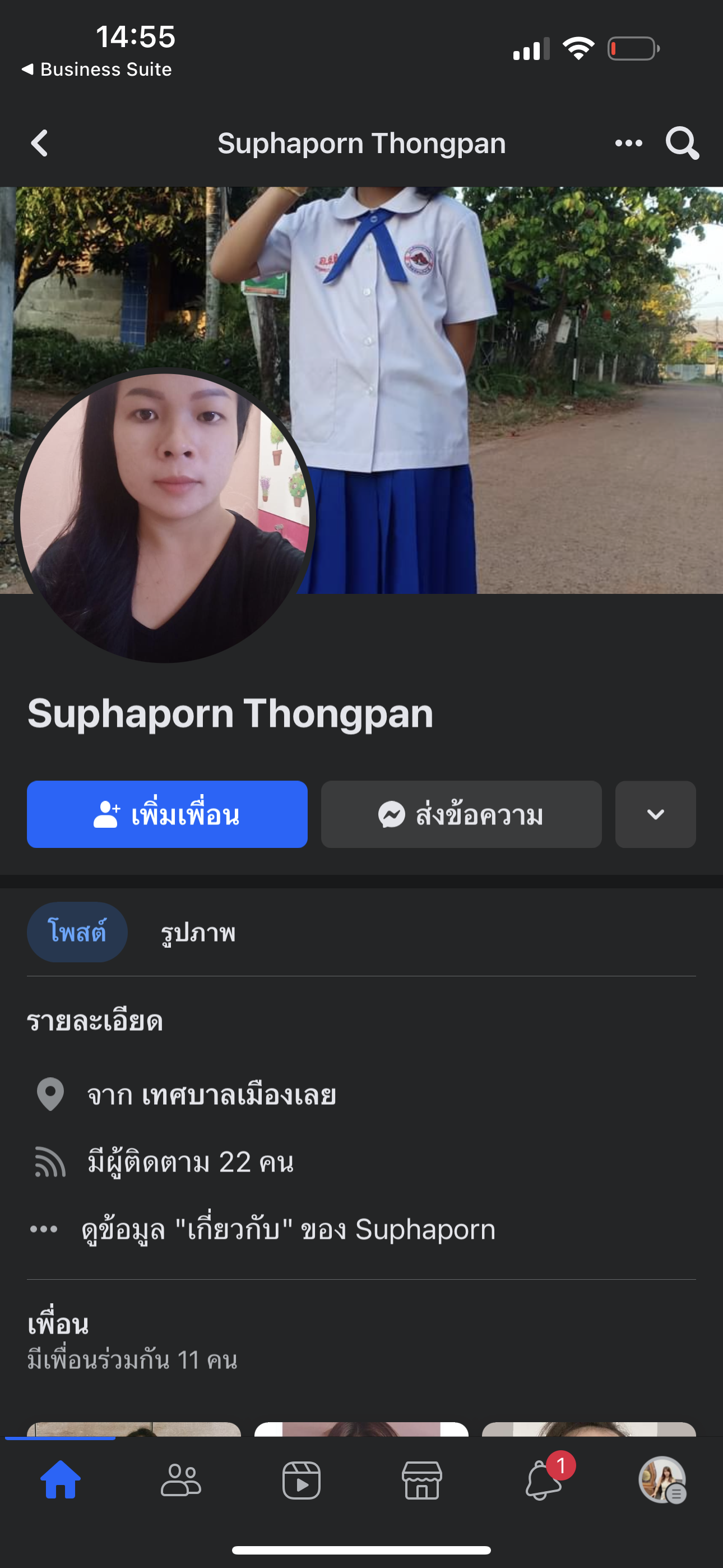723x1568 pixels.
Task: See Suphaporn's About info
Action: [288, 1229]
